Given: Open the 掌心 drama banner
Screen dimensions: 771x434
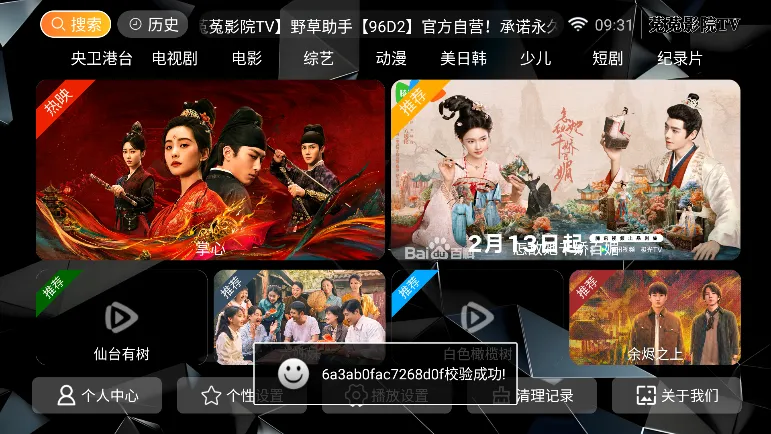Looking at the screenshot, I should point(210,170).
